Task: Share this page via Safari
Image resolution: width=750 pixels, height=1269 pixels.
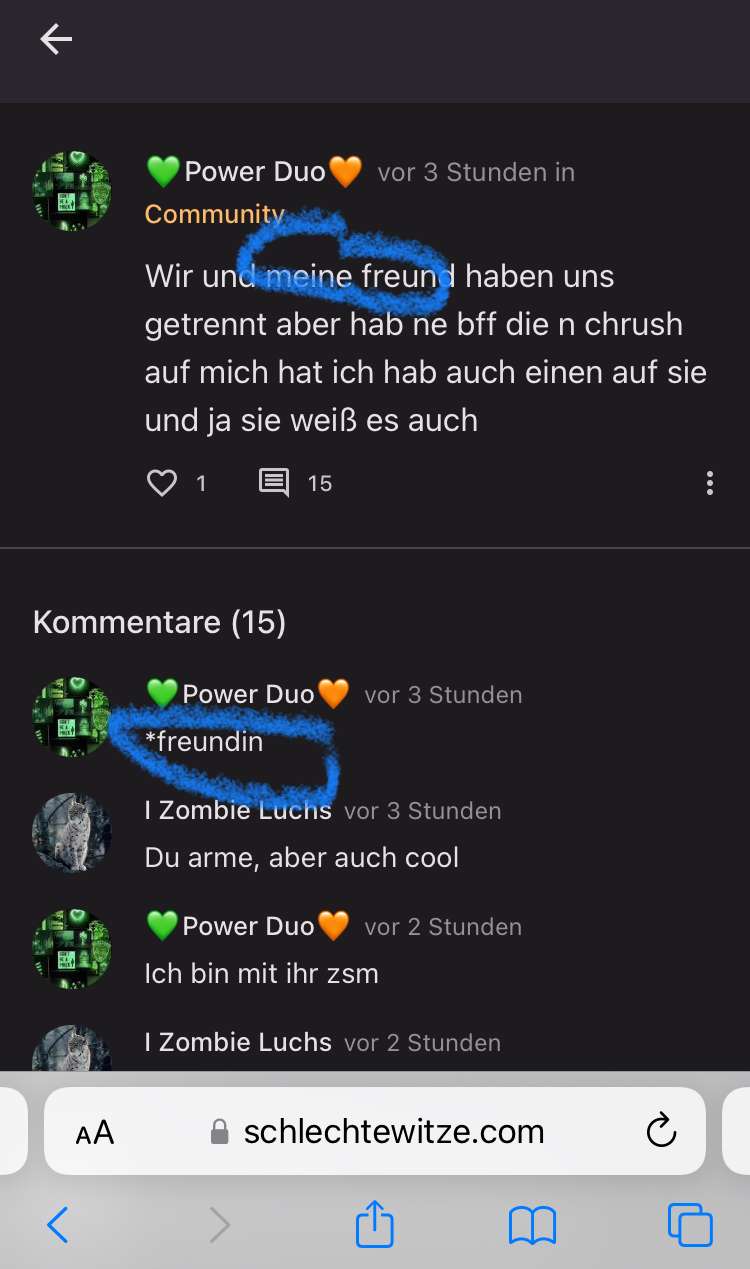Action: click(375, 1224)
